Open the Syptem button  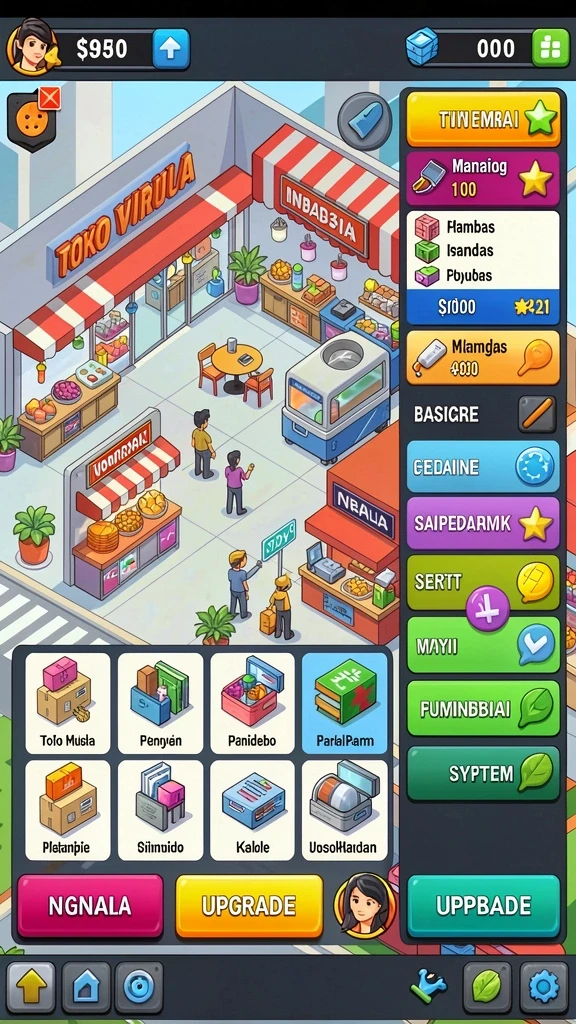pos(483,774)
